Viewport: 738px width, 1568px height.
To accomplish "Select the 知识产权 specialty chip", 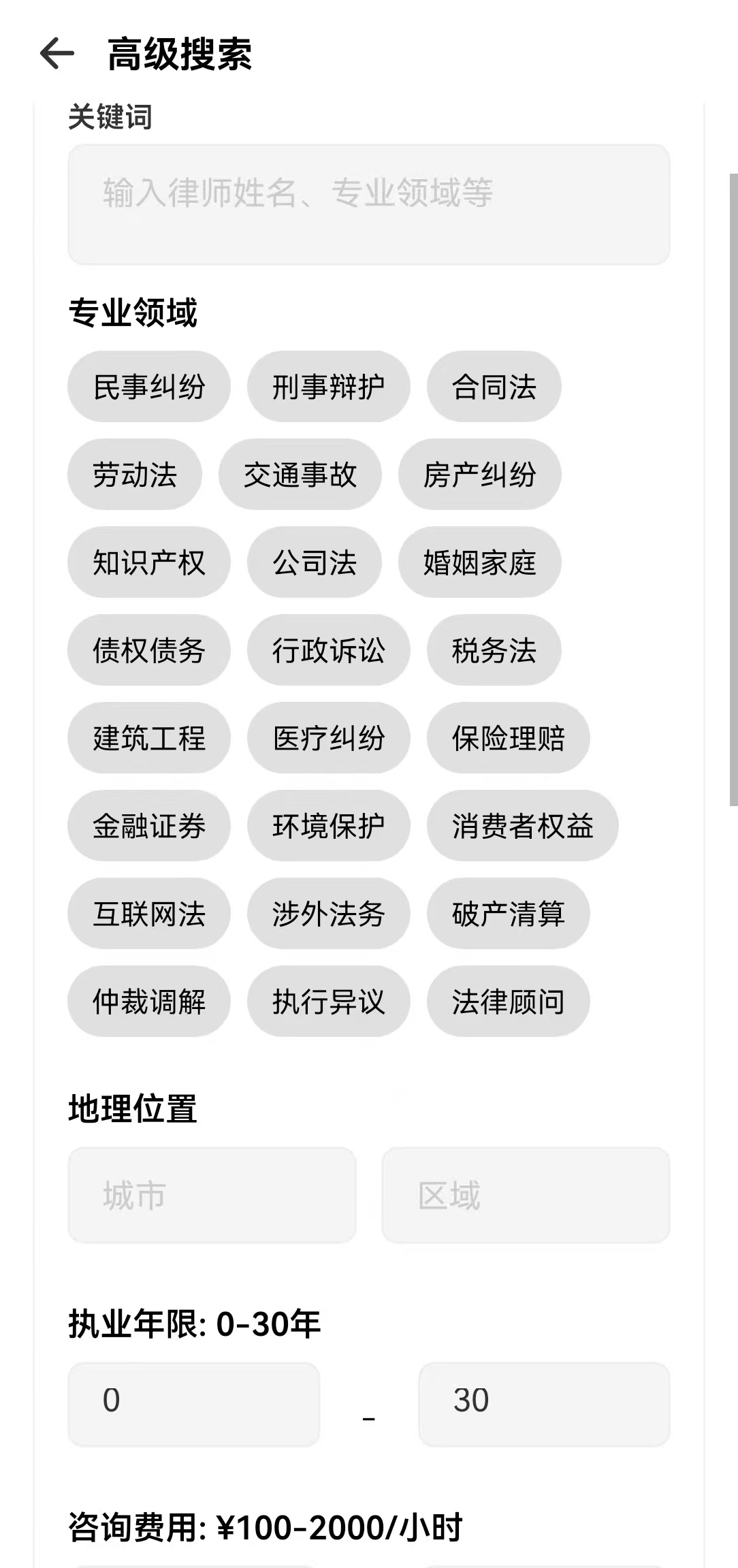I will click(x=148, y=562).
